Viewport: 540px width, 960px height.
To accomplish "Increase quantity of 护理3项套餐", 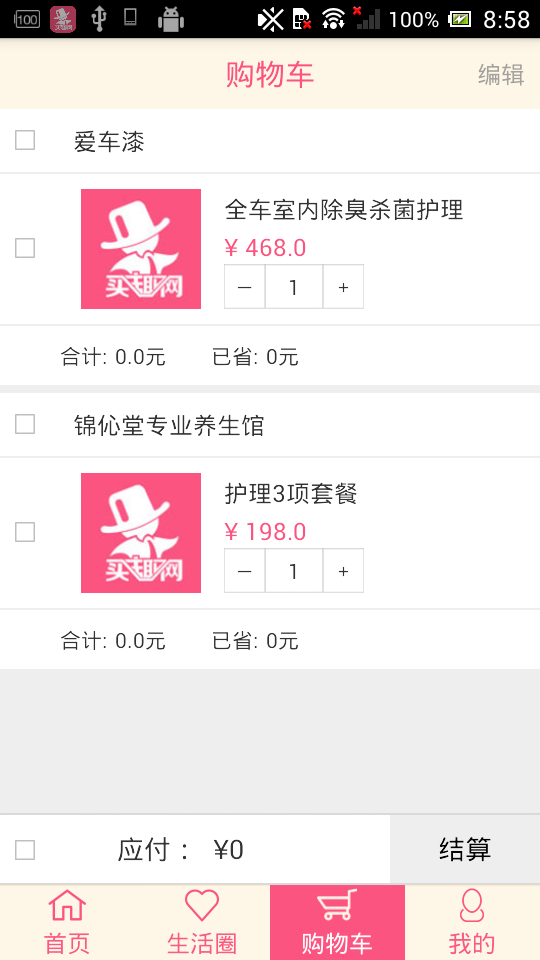I will point(343,571).
